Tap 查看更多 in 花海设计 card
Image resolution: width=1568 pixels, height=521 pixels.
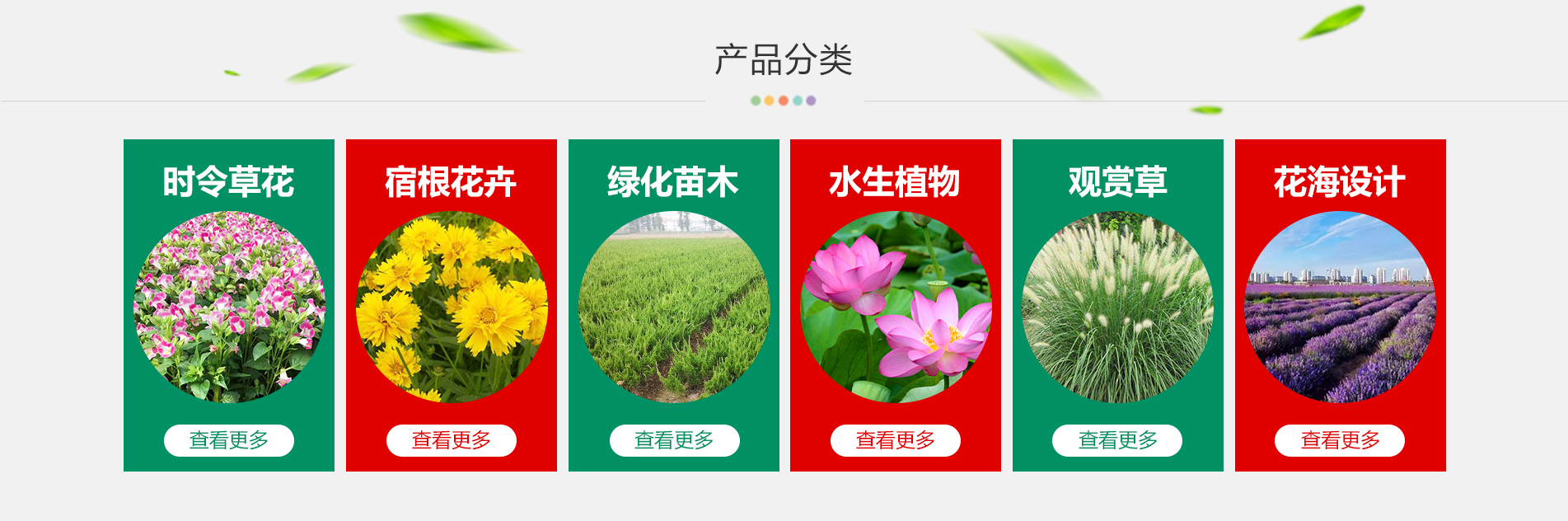[x=1340, y=440]
